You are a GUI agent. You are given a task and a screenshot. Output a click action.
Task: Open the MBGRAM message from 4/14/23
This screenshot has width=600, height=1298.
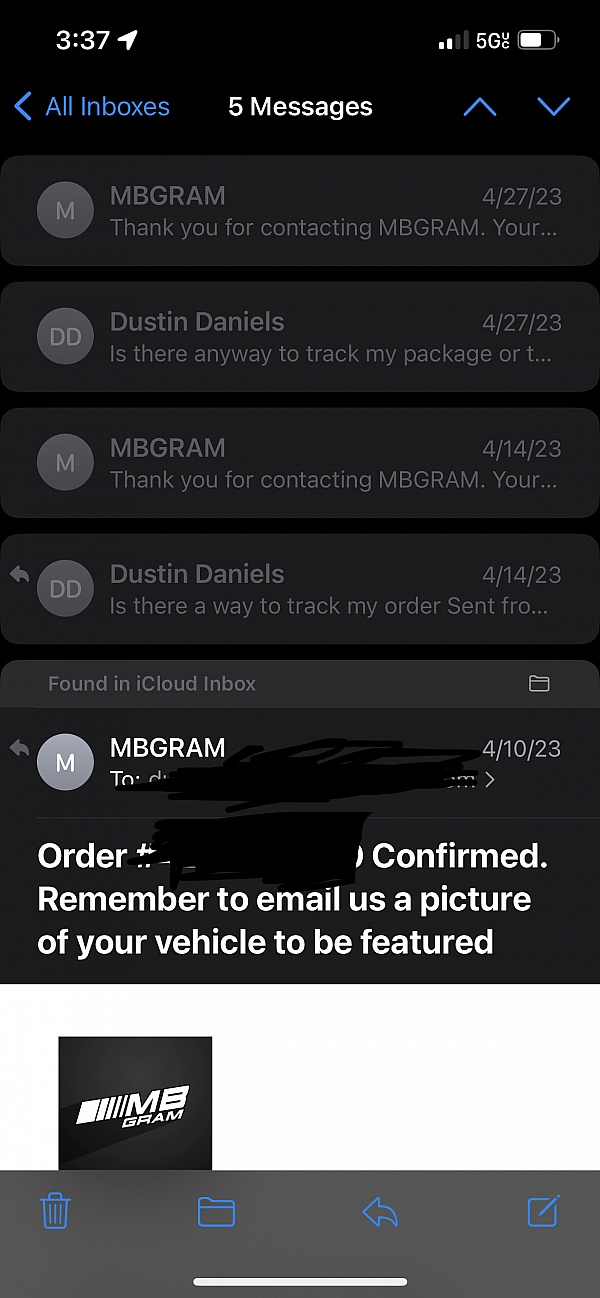coord(300,463)
